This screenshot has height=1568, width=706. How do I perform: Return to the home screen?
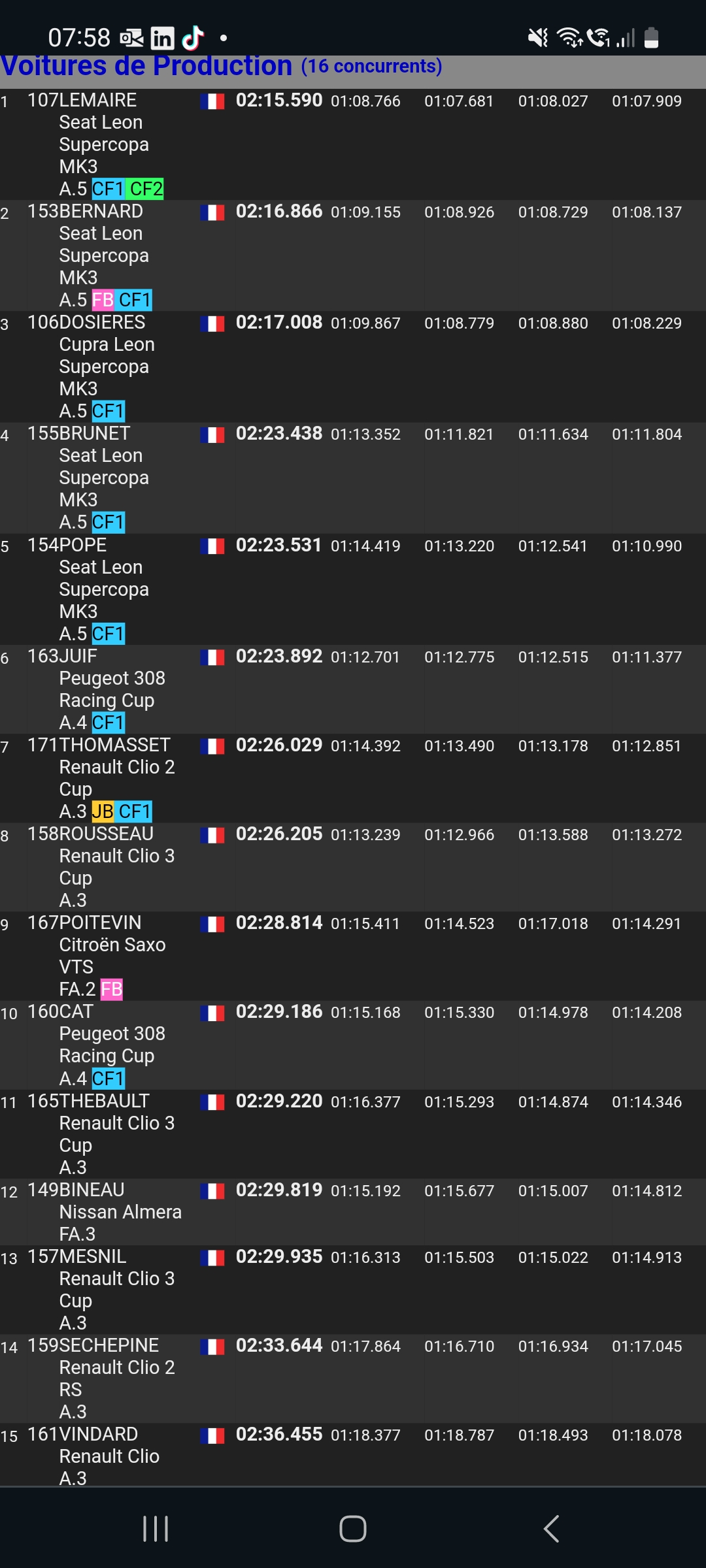click(x=353, y=1529)
